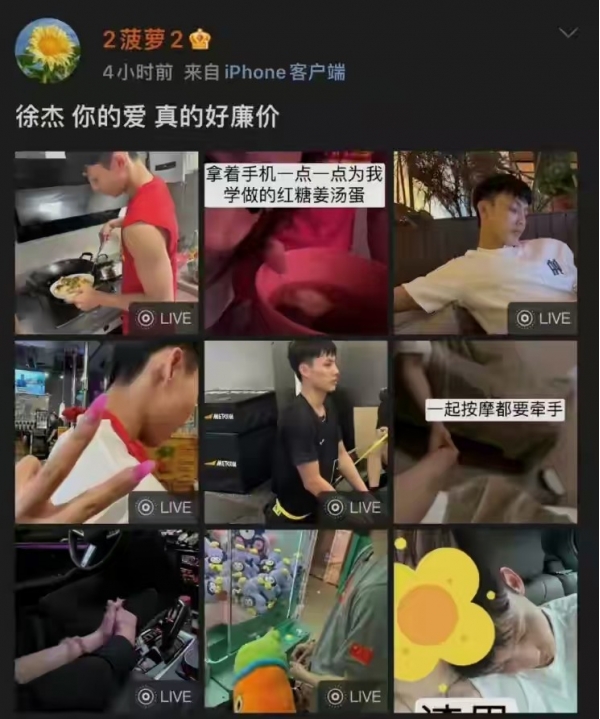The height and width of the screenshot is (719, 600).
Task: Open the sunflower profile avatar
Action: tap(47, 51)
